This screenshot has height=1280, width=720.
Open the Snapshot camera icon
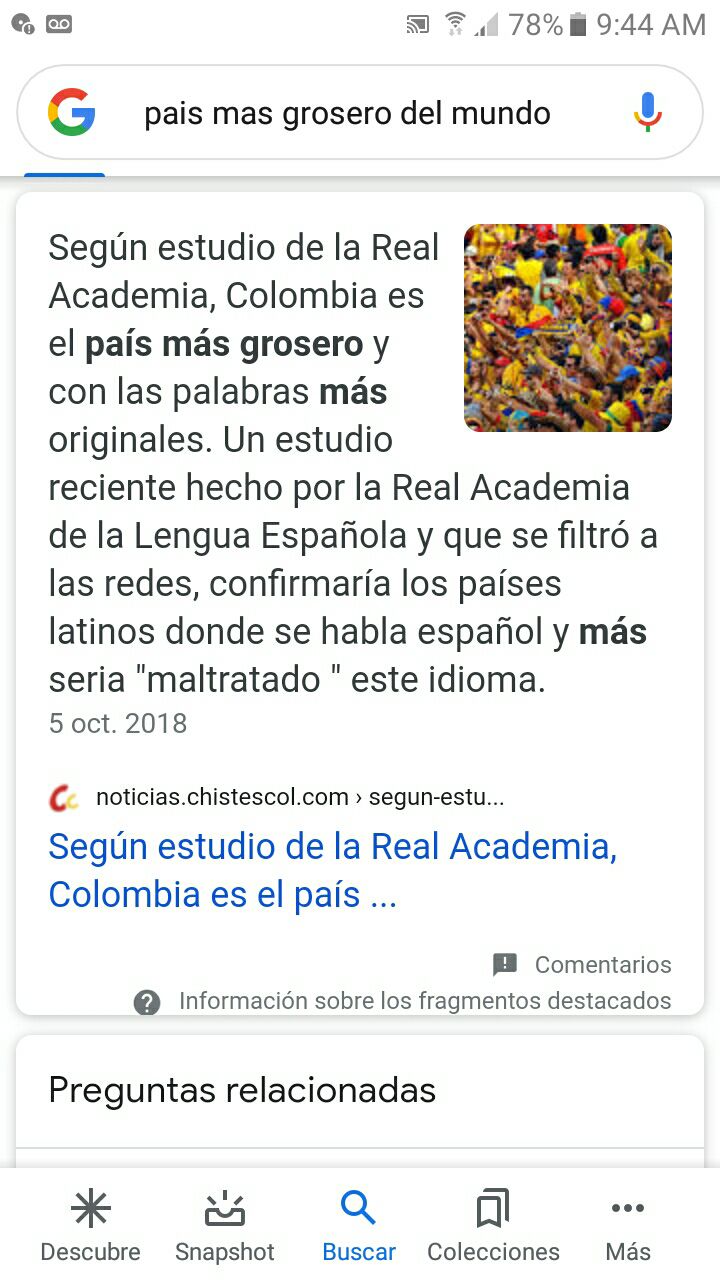click(x=225, y=1208)
